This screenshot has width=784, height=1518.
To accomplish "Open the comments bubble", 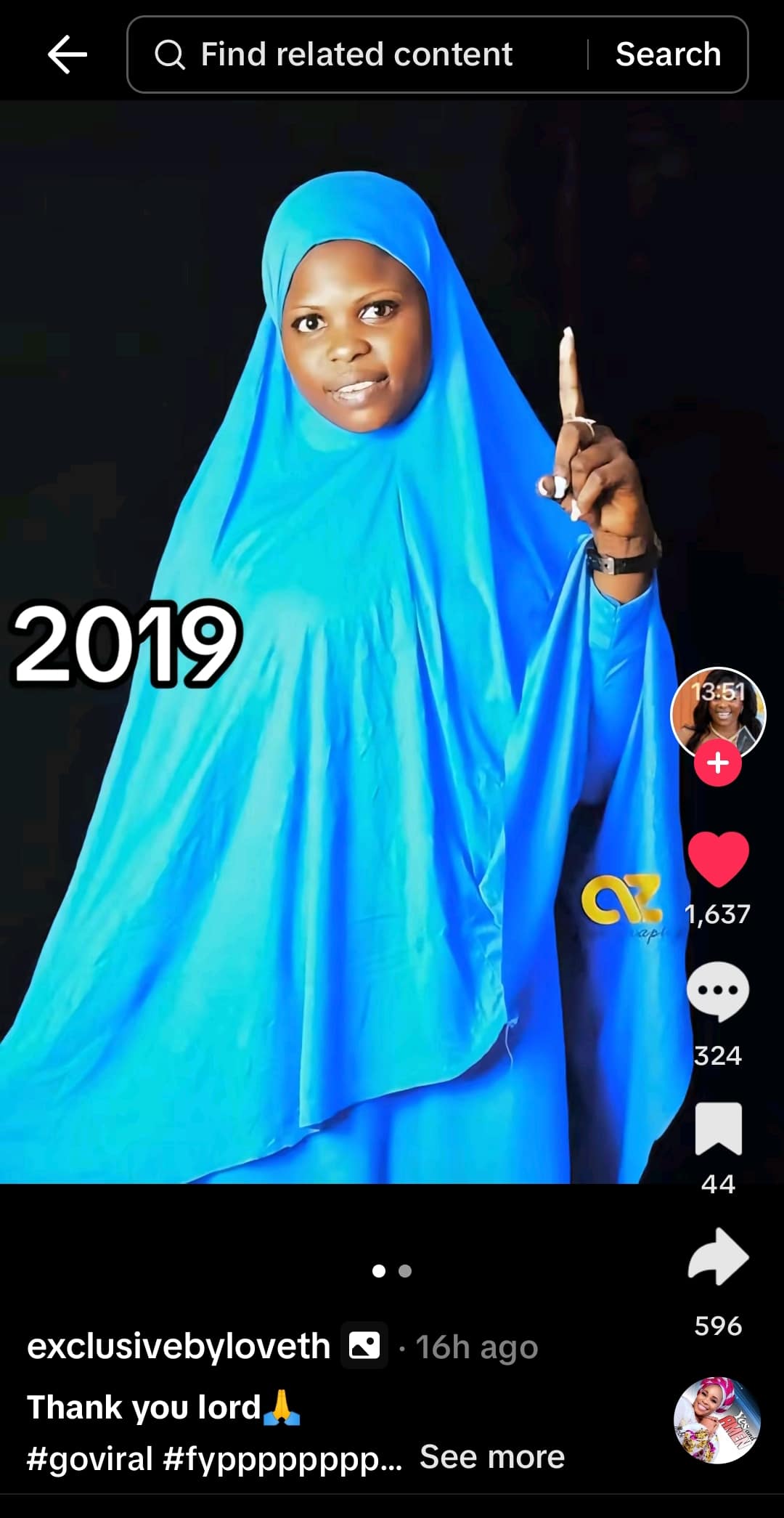I will pyautogui.click(x=718, y=991).
